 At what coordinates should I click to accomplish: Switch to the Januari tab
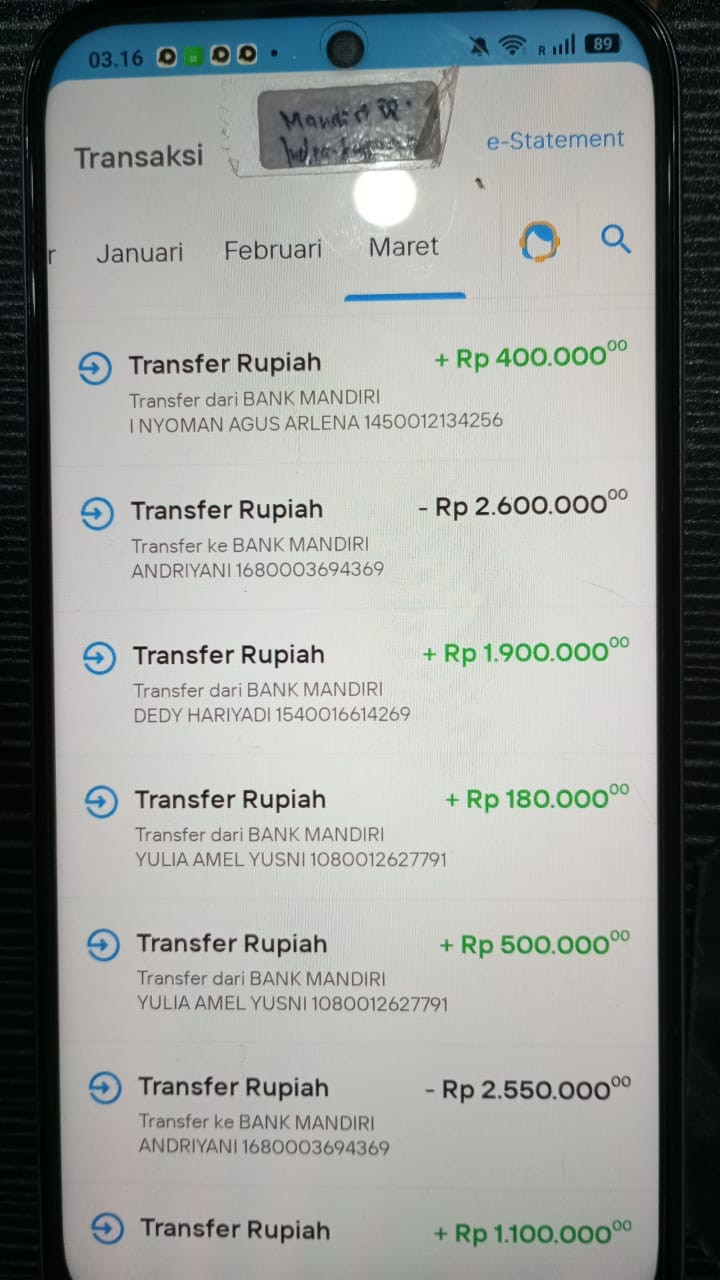(139, 252)
